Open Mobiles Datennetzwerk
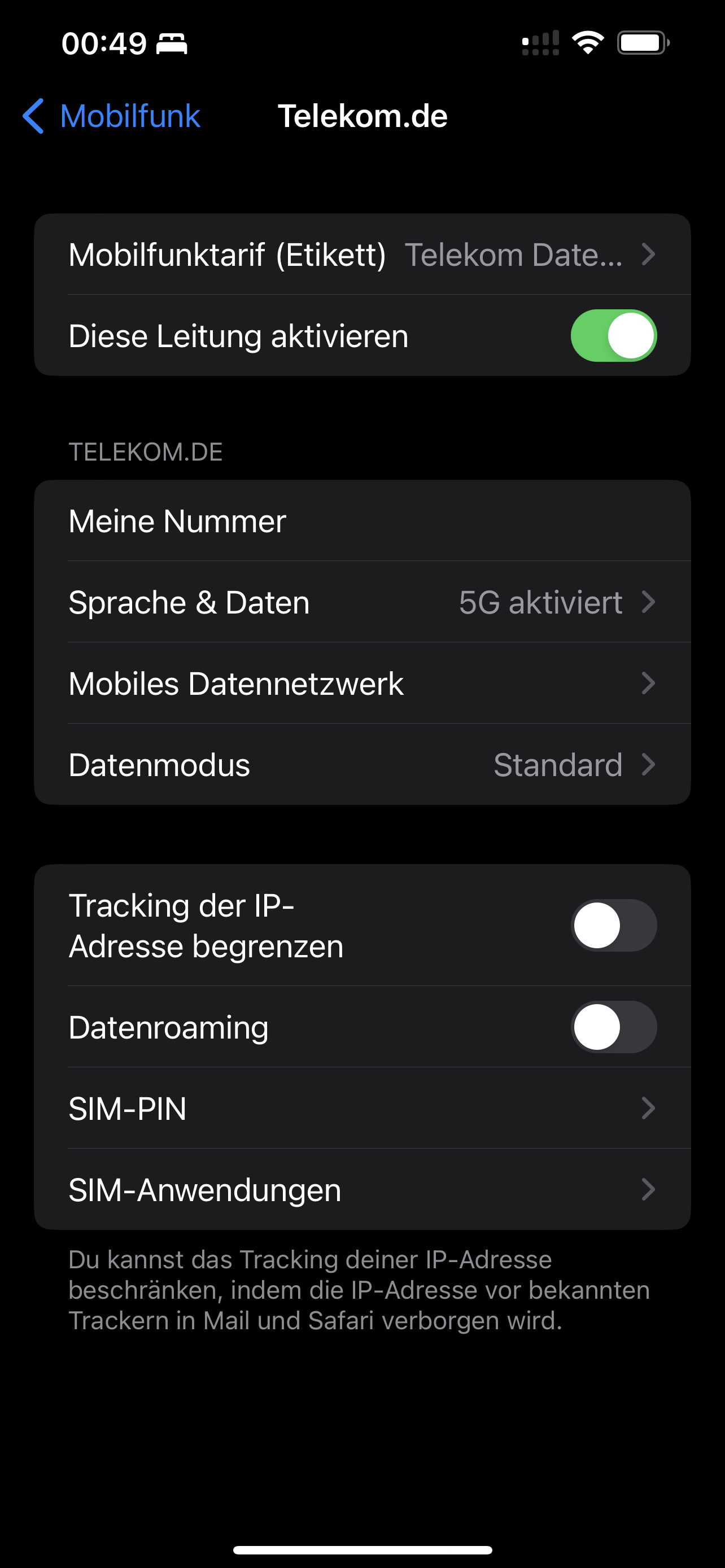725x1568 pixels. point(361,684)
